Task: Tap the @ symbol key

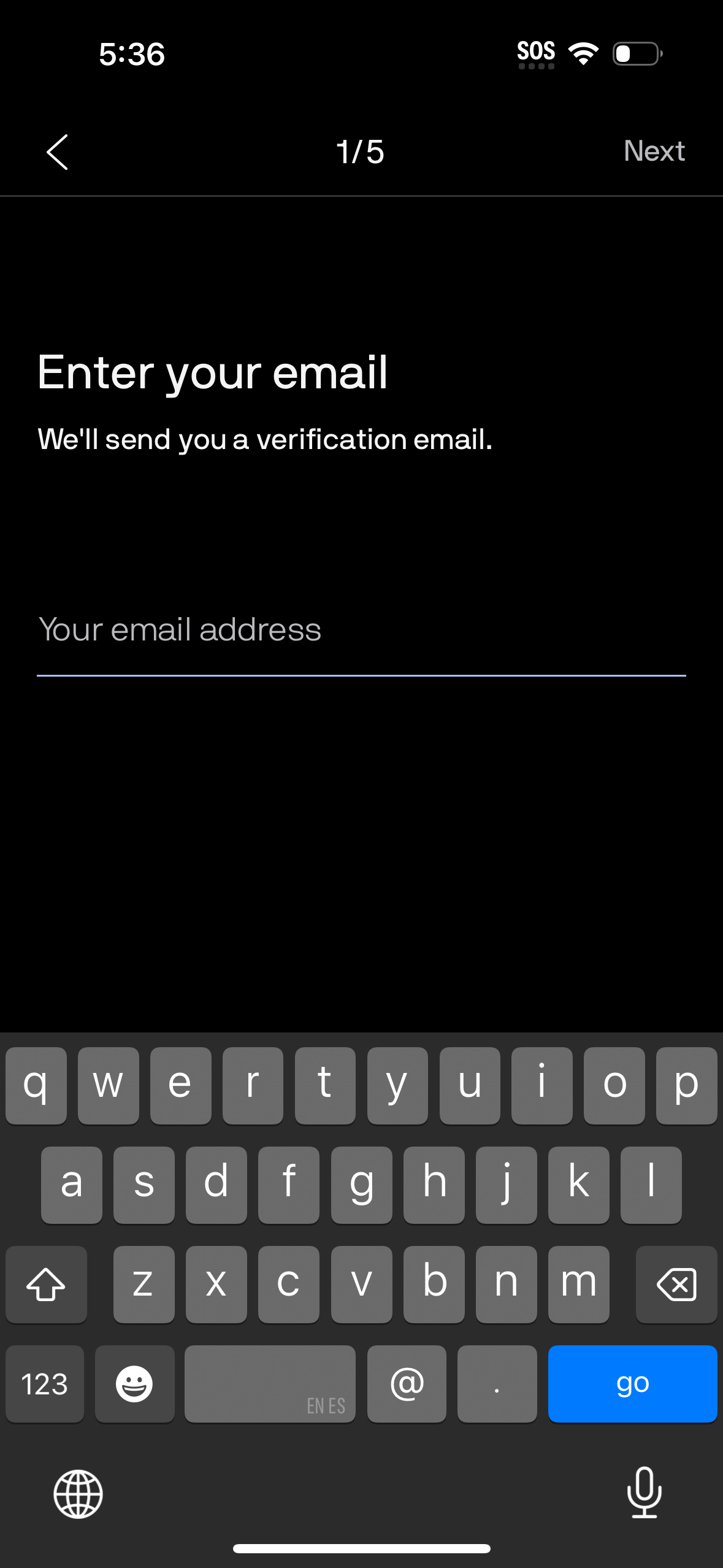Action: [x=407, y=1384]
